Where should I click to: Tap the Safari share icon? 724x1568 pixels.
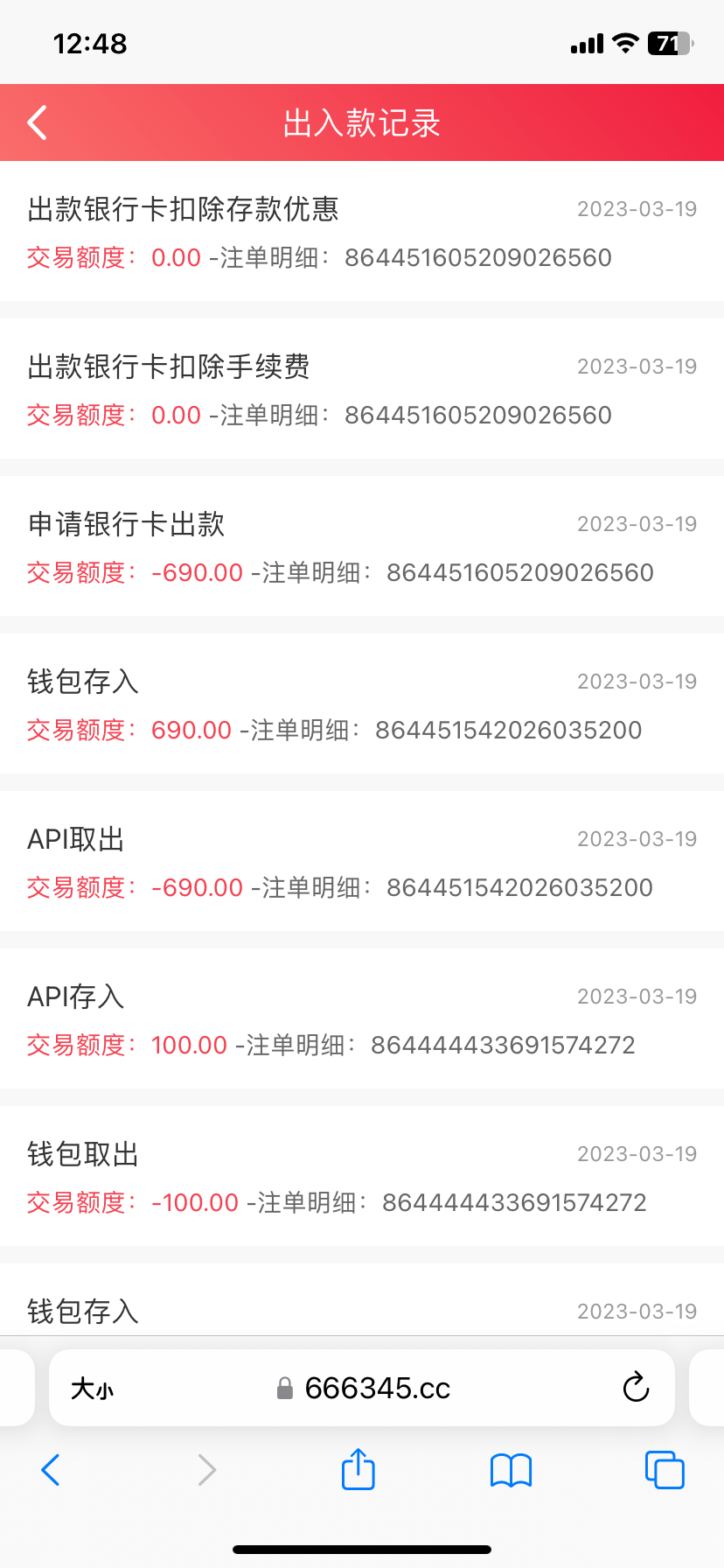(358, 1470)
